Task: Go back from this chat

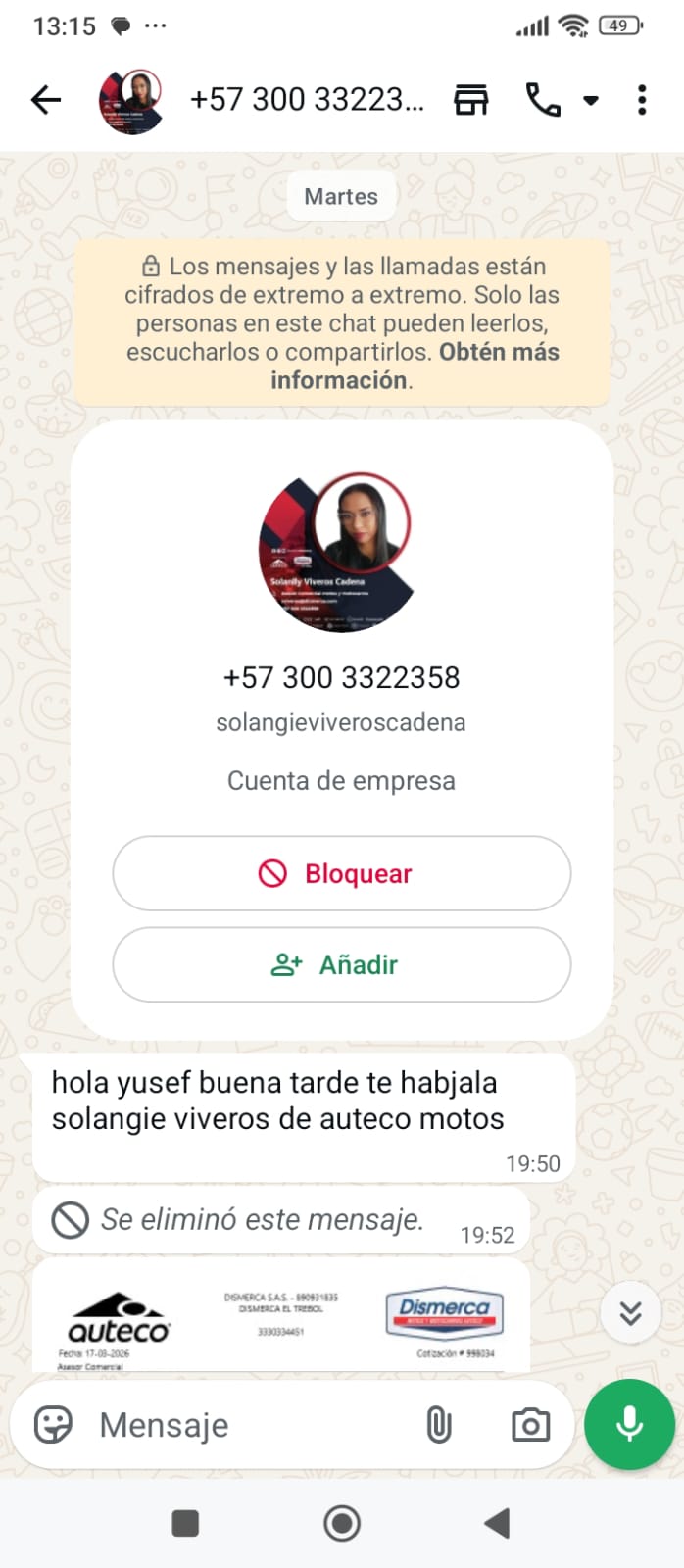Action: click(46, 100)
